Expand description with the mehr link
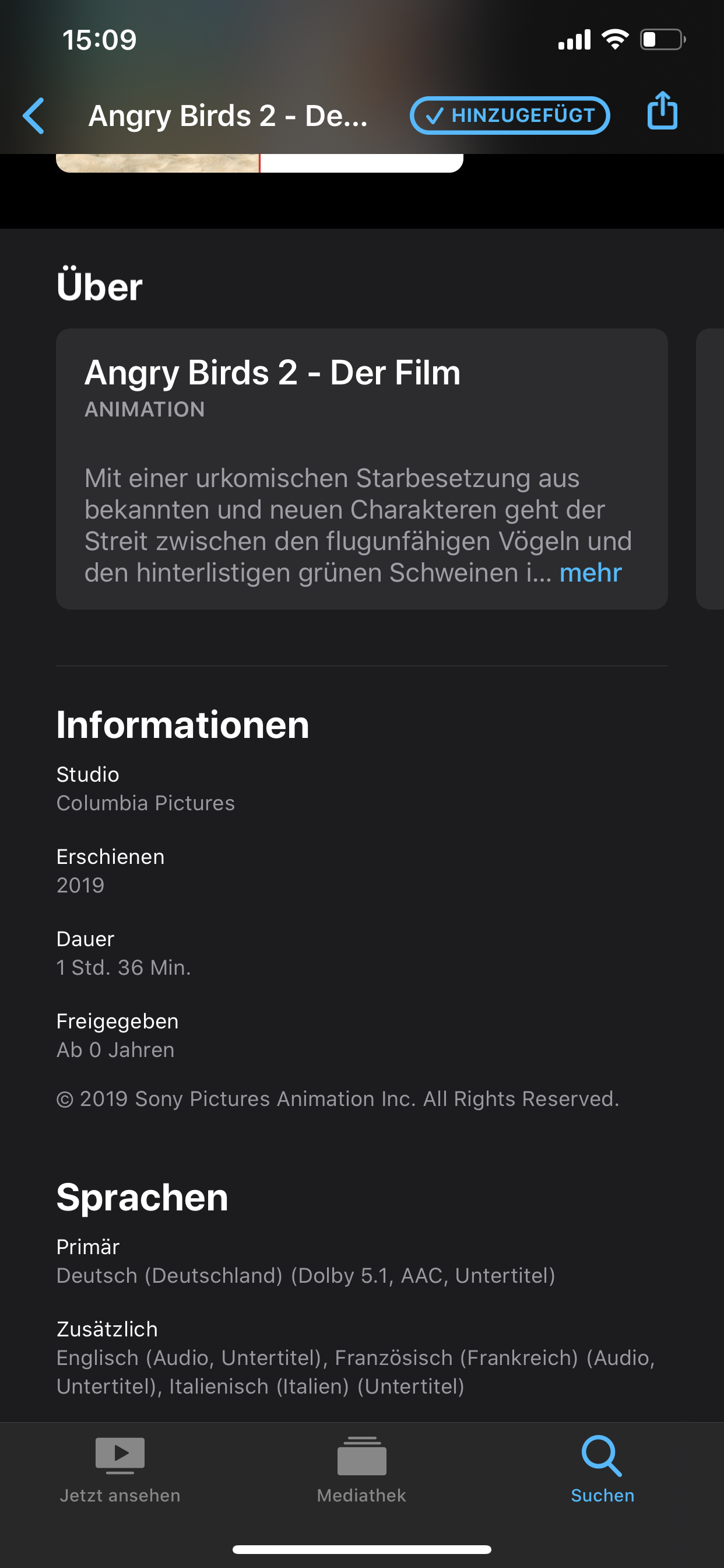The height and width of the screenshot is (1568, 724). pyautogui.click(x=590, y=573)
